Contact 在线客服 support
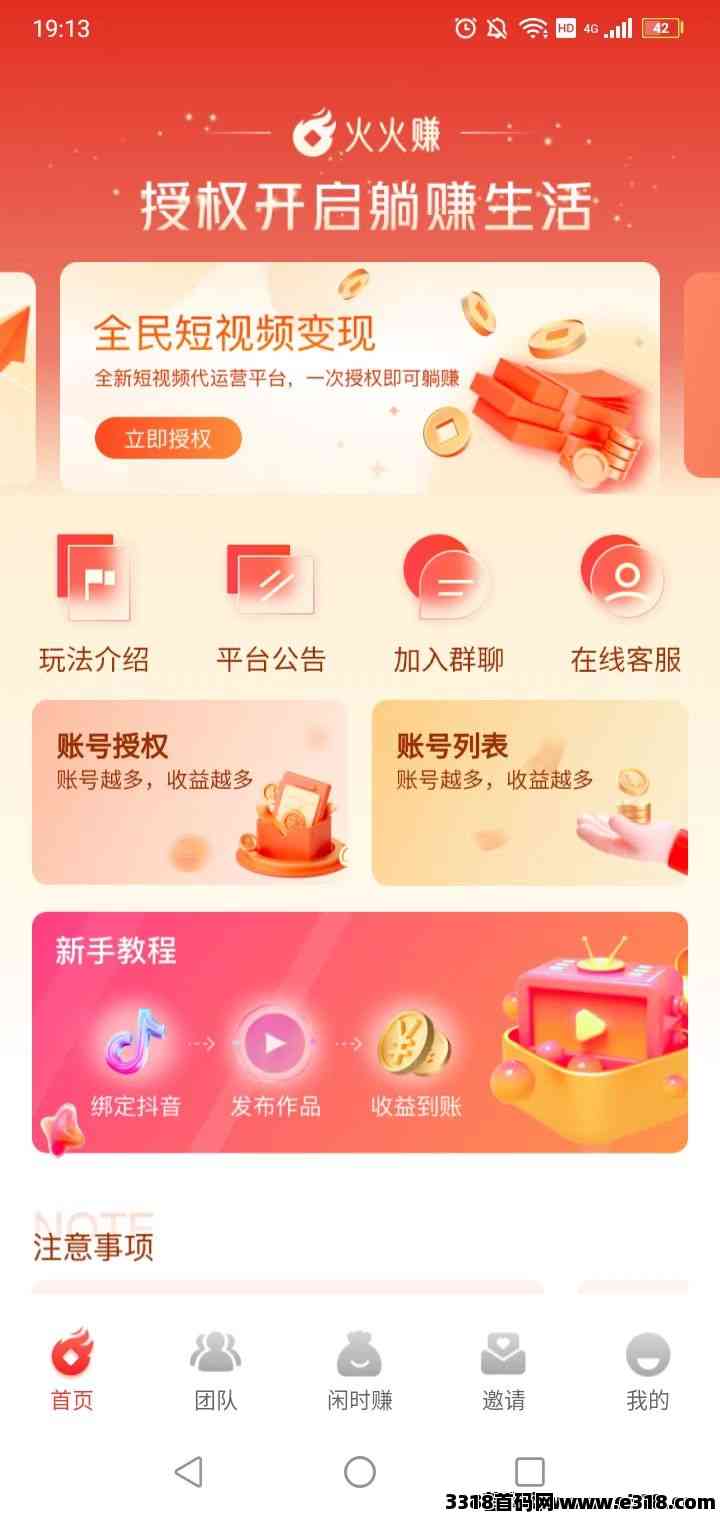This screenshot has width=720, height=1520. click(626, 604)
